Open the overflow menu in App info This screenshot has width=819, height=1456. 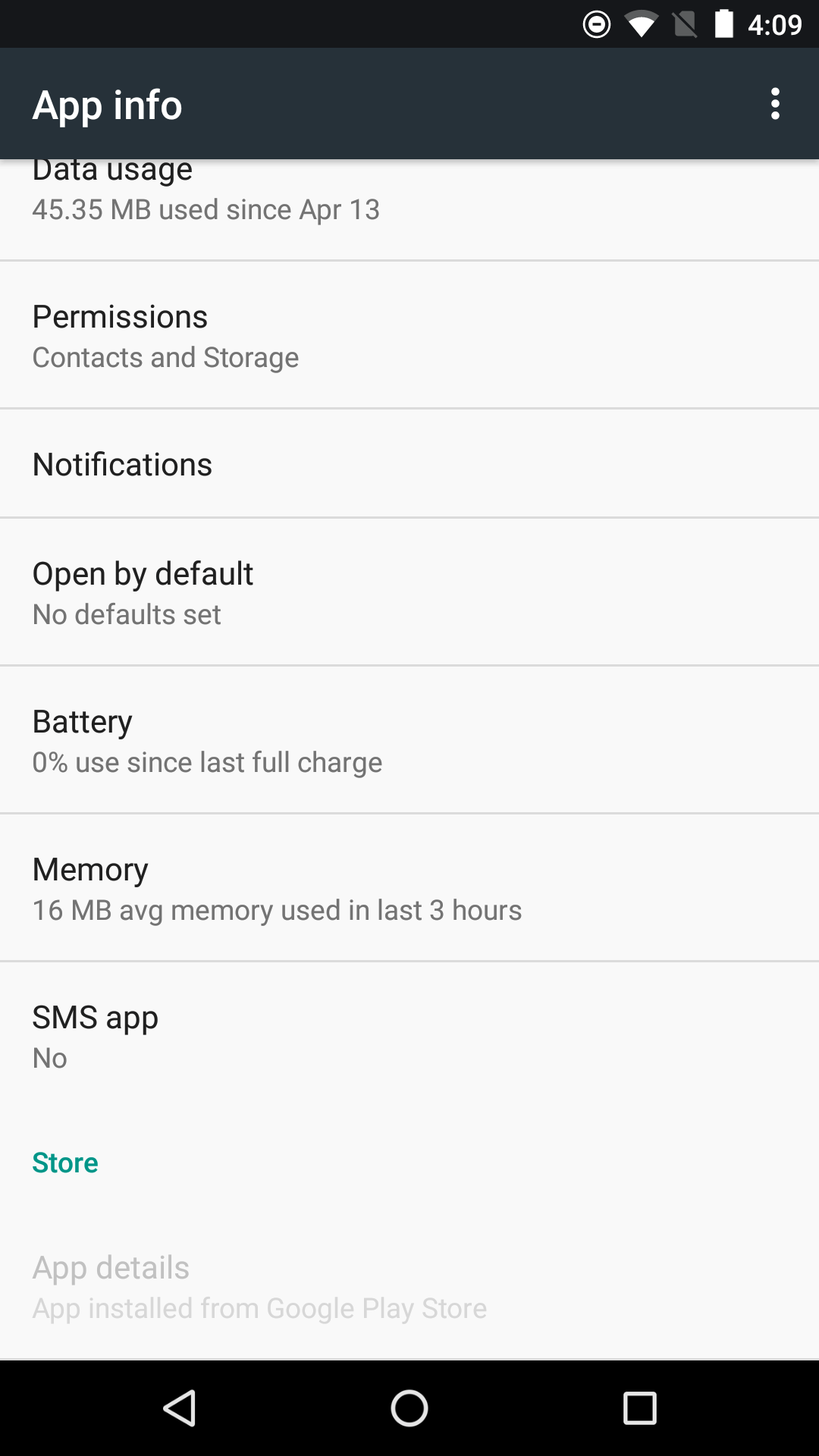point(774,104)
